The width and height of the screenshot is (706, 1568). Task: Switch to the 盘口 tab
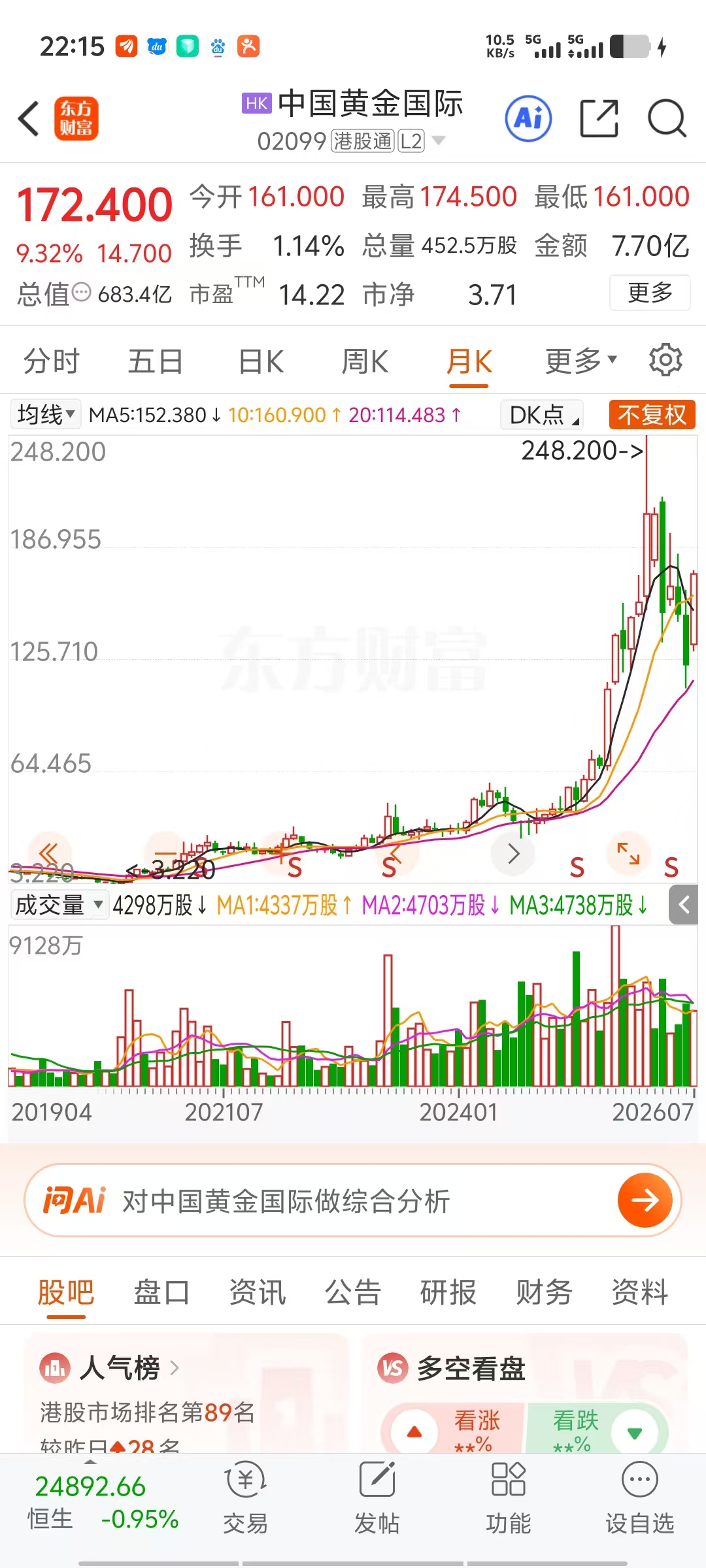[x=161, y=1292]
